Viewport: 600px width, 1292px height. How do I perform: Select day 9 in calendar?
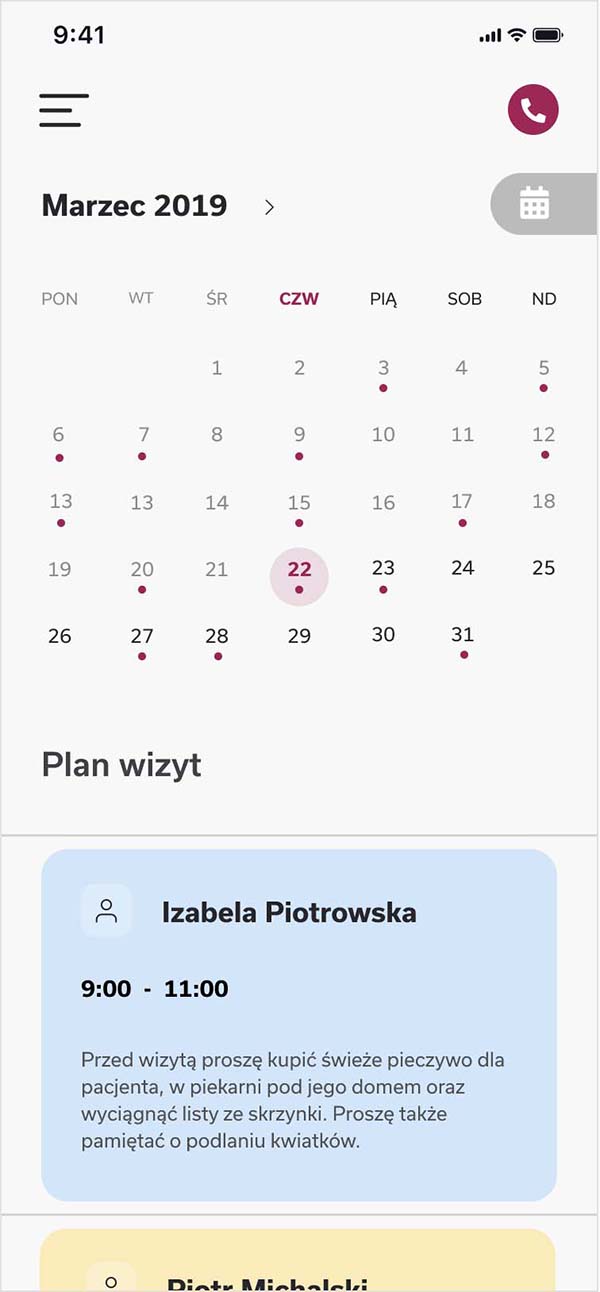click(x=299, y=436)
